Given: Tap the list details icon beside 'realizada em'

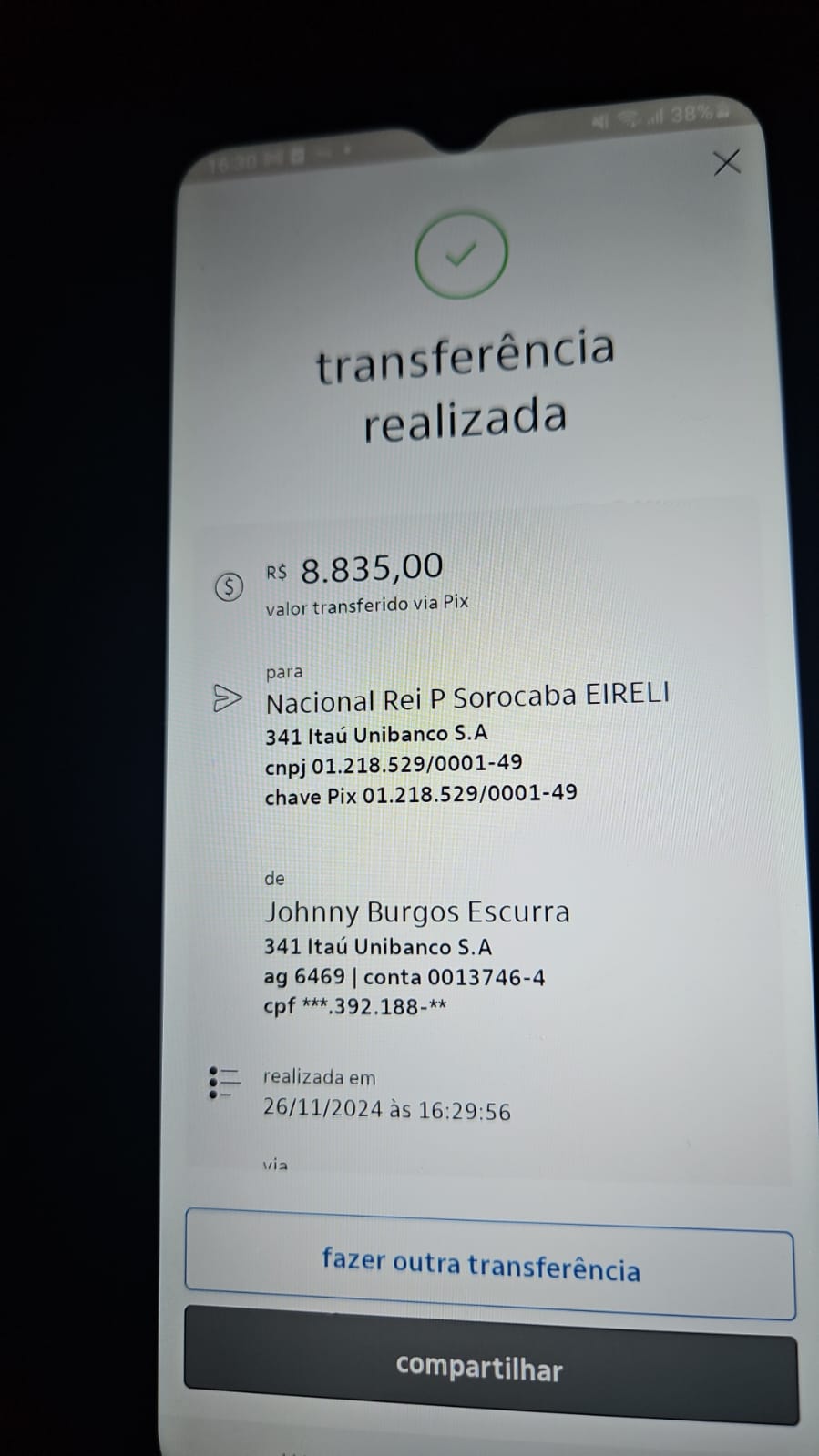Looking at the screenshot, I should pos(224,1082).
